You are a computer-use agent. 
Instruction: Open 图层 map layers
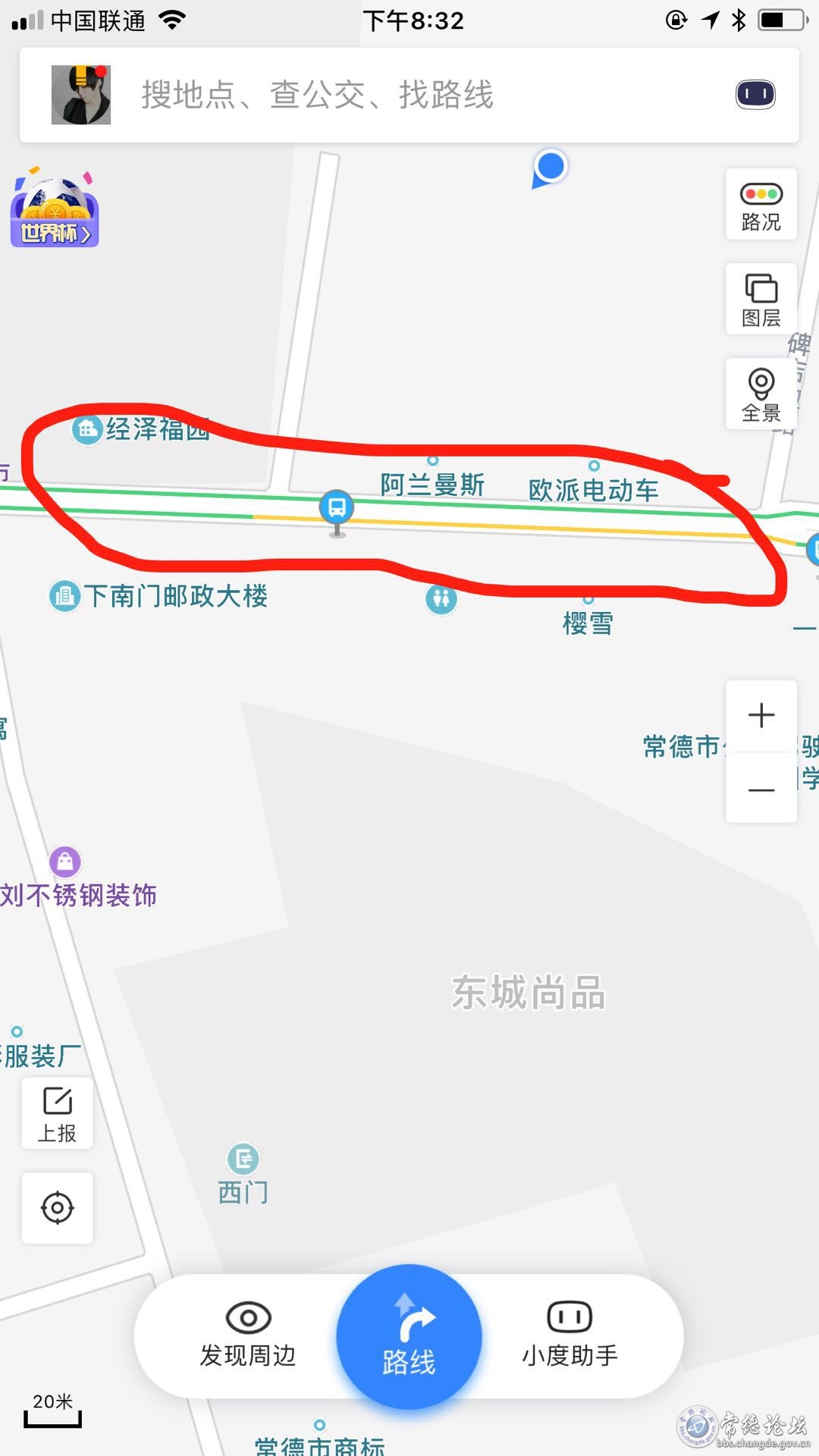pyautogui.click(x=761, y=300)
